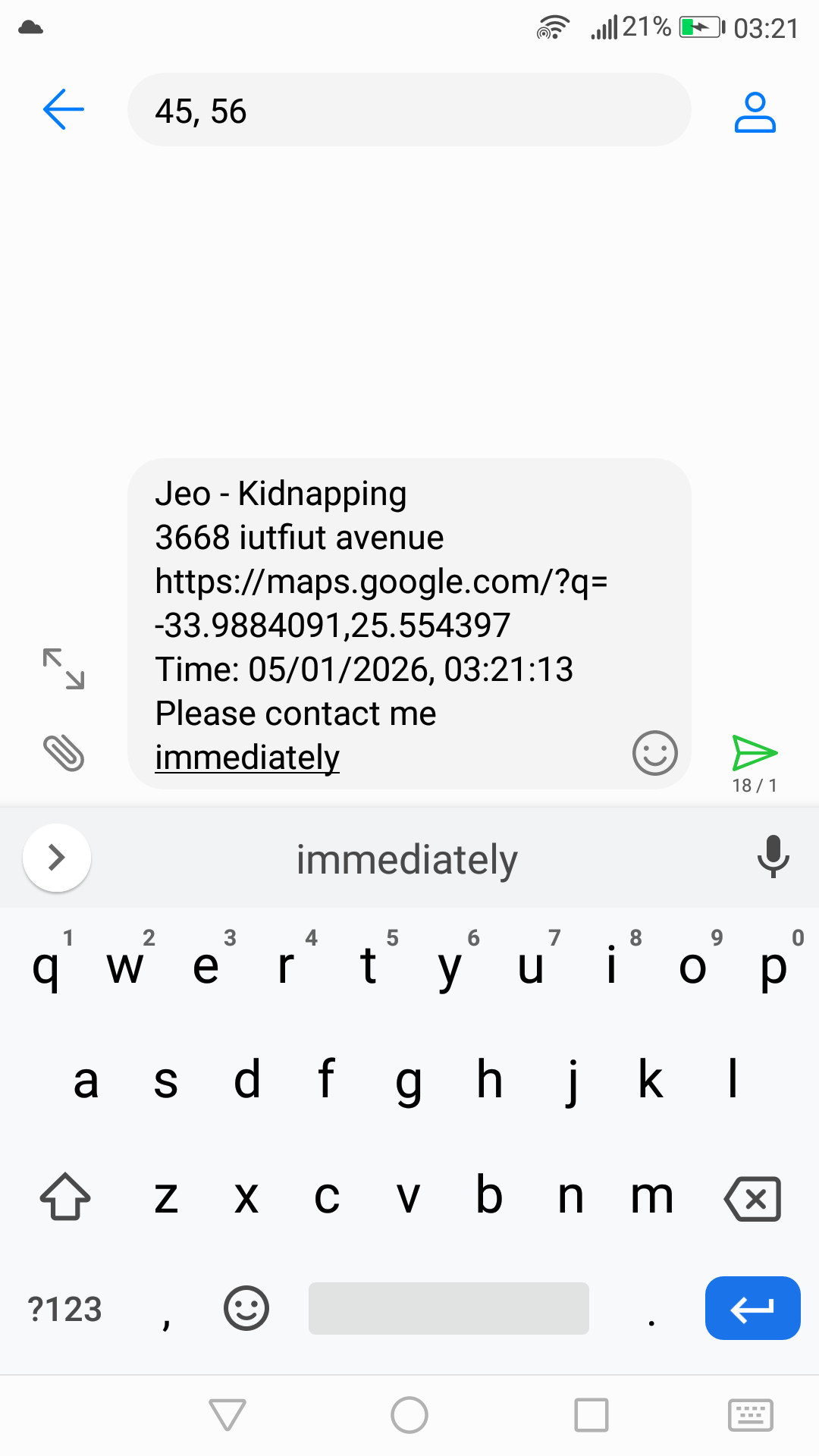Image resolution: width=819 pixels, height=1456 pixels.
Task: Collapse the keyboard with the back navigation triangle
Action: (227, 1415)
